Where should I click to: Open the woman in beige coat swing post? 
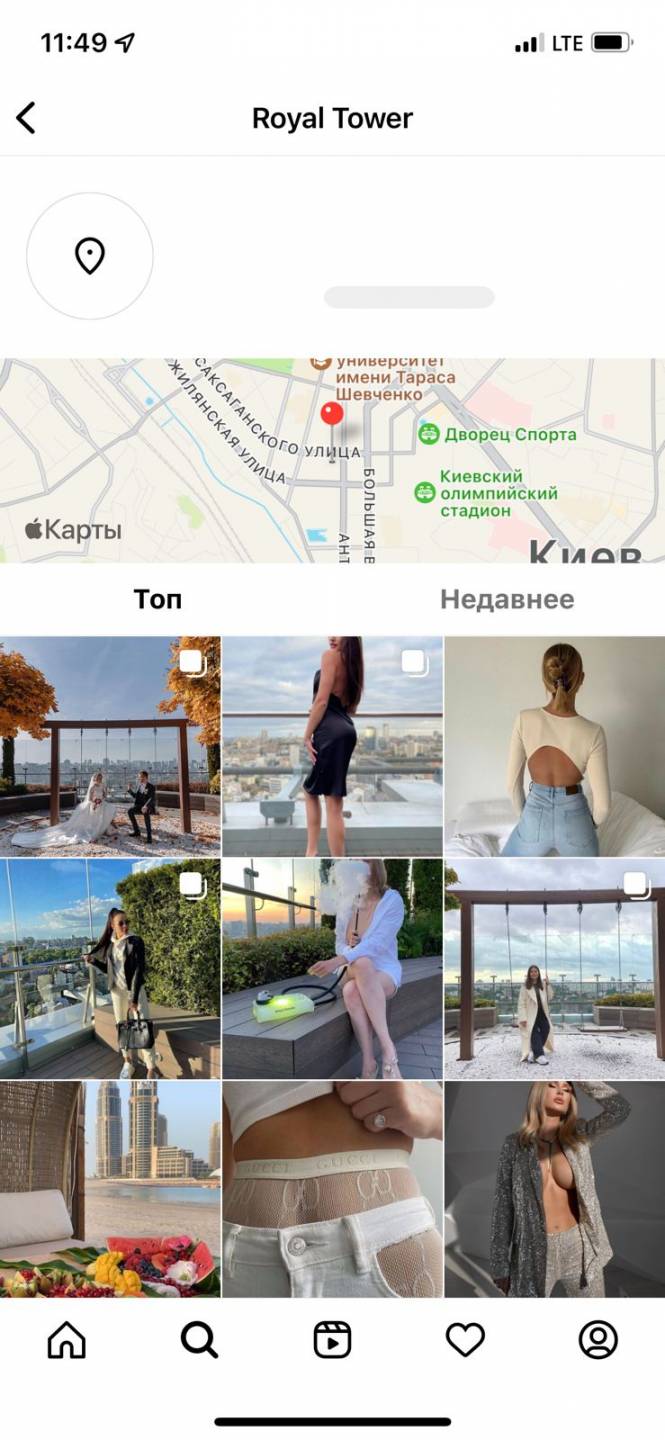tap(555, 968)
